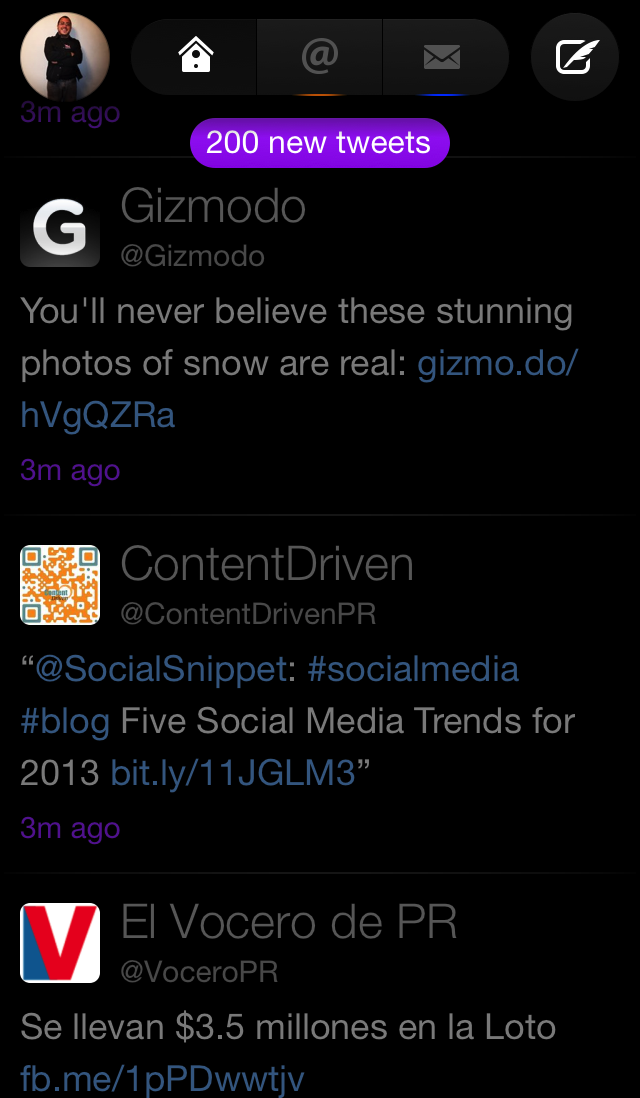Switch to the home timeline tab
This screenshot has height=1098, width=640.
click(x=195, y=57)
